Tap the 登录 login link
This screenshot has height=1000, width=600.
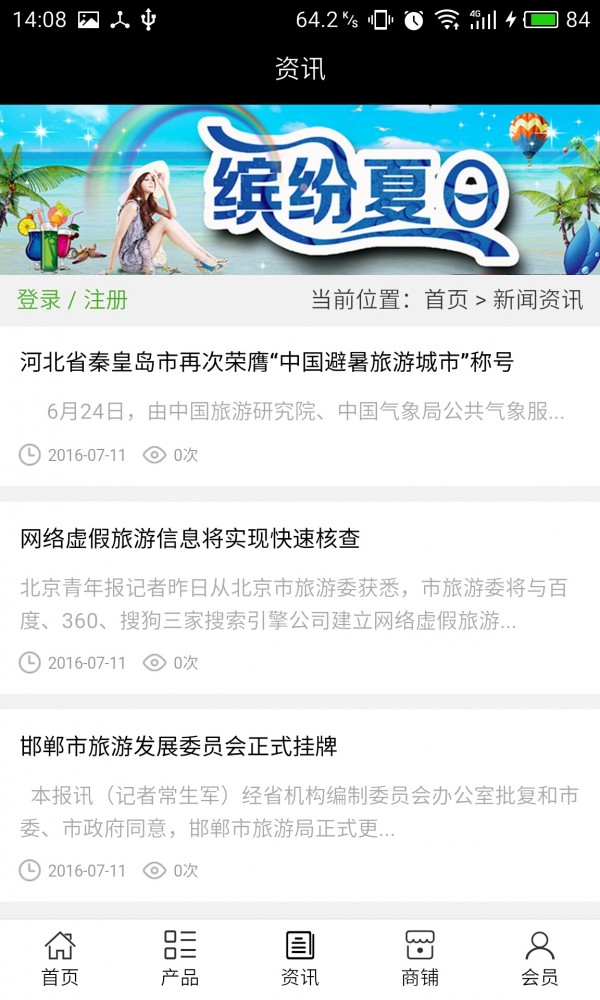39,300
